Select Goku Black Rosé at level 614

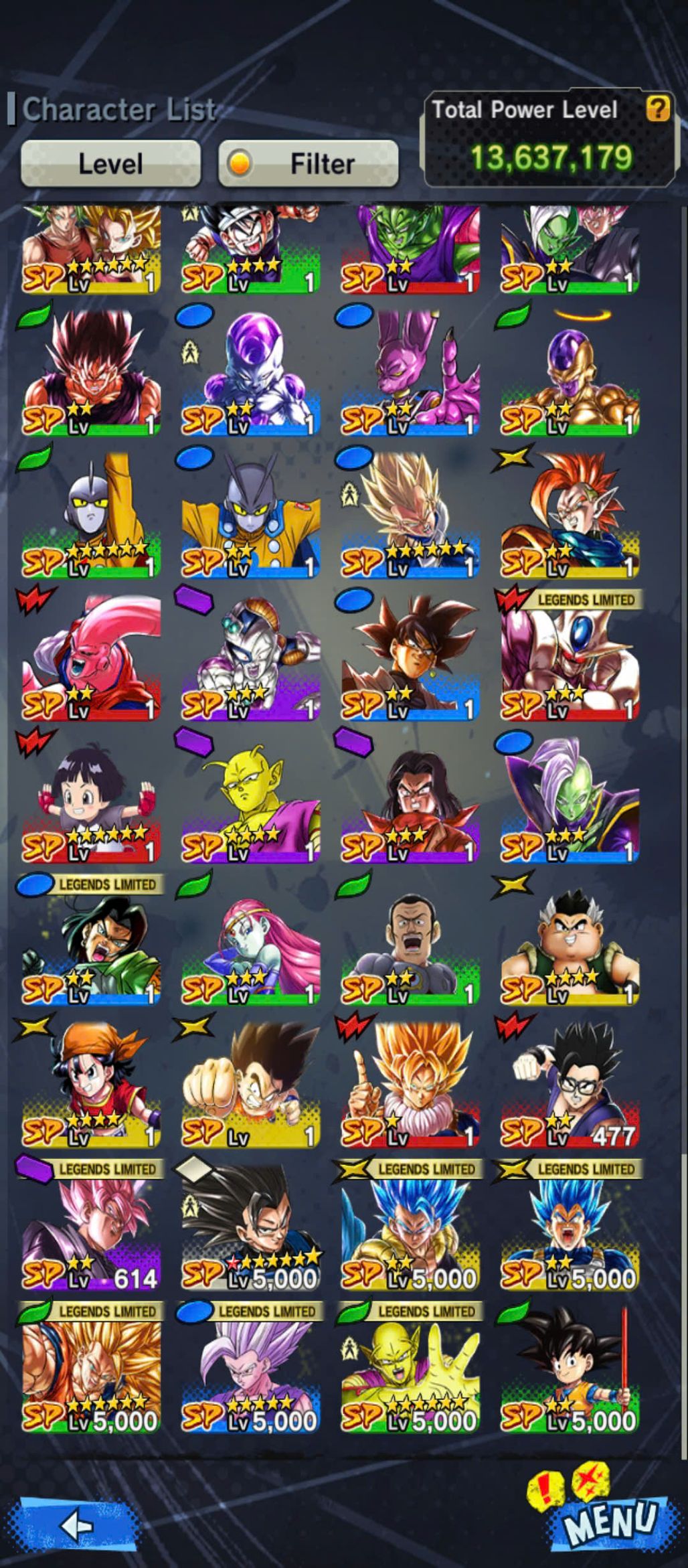(x=91, y=1231)
